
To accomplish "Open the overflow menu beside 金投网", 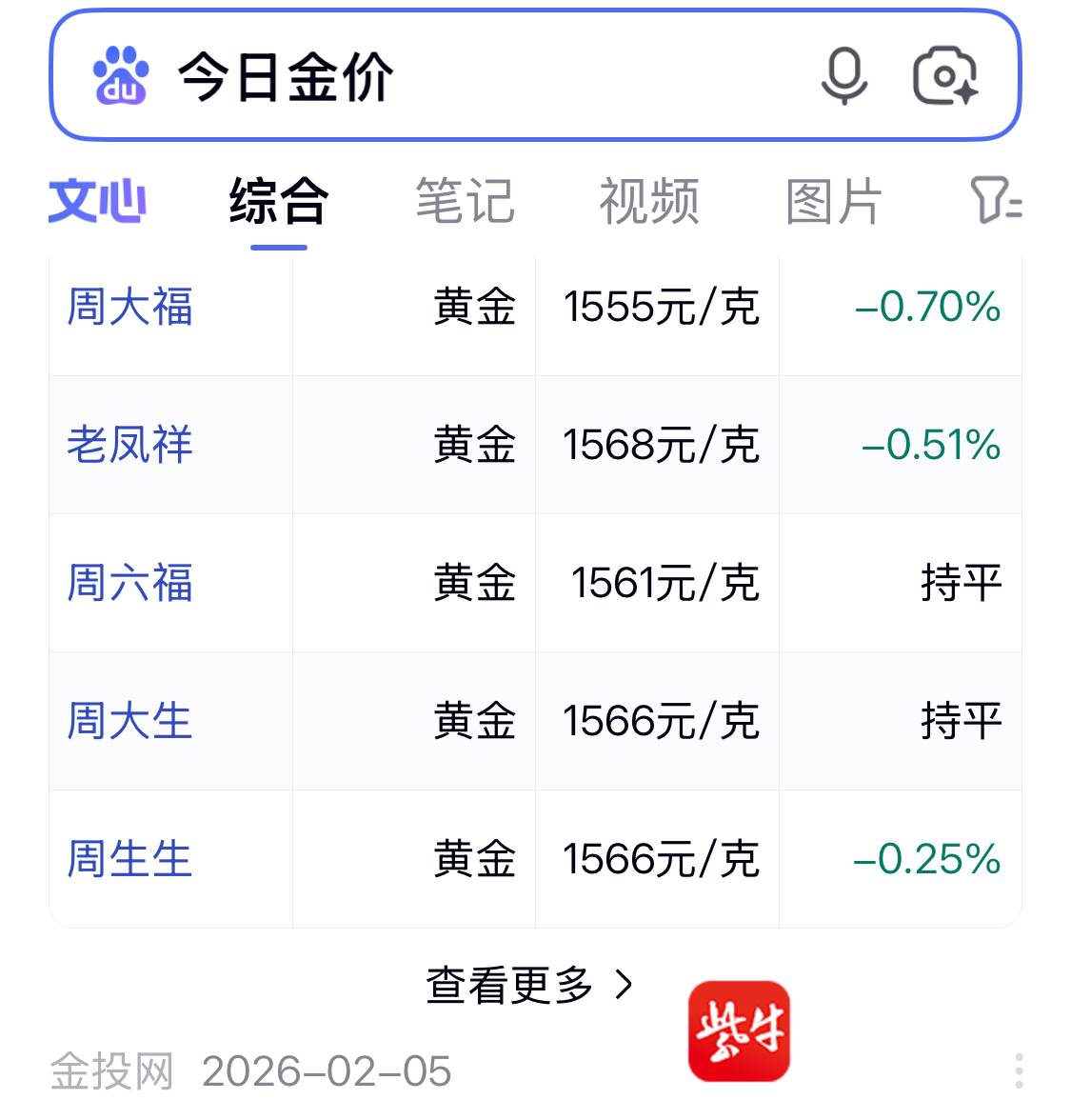I will (1019, 1071).
